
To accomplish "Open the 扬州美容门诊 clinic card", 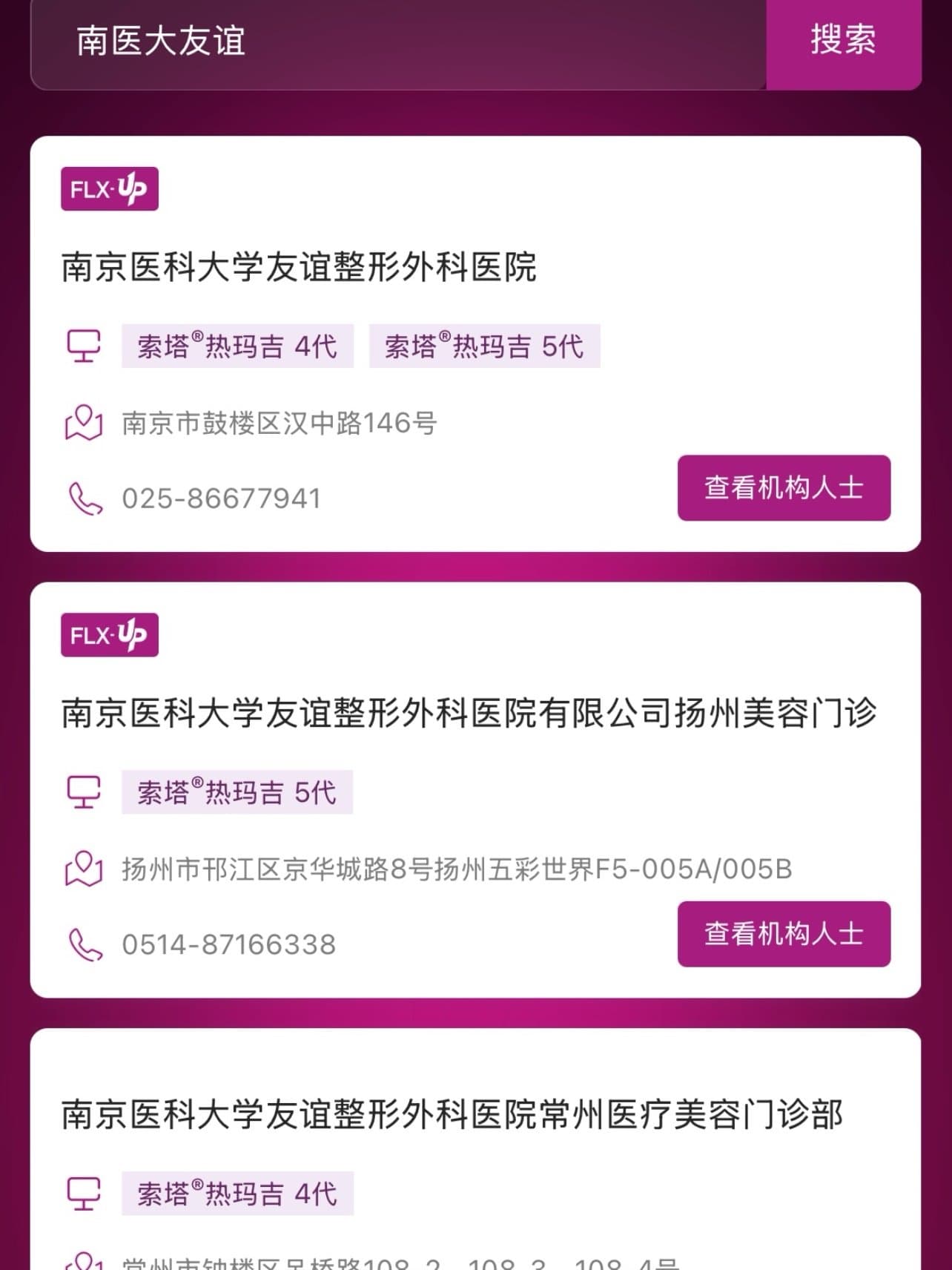I will coord(469,714).
